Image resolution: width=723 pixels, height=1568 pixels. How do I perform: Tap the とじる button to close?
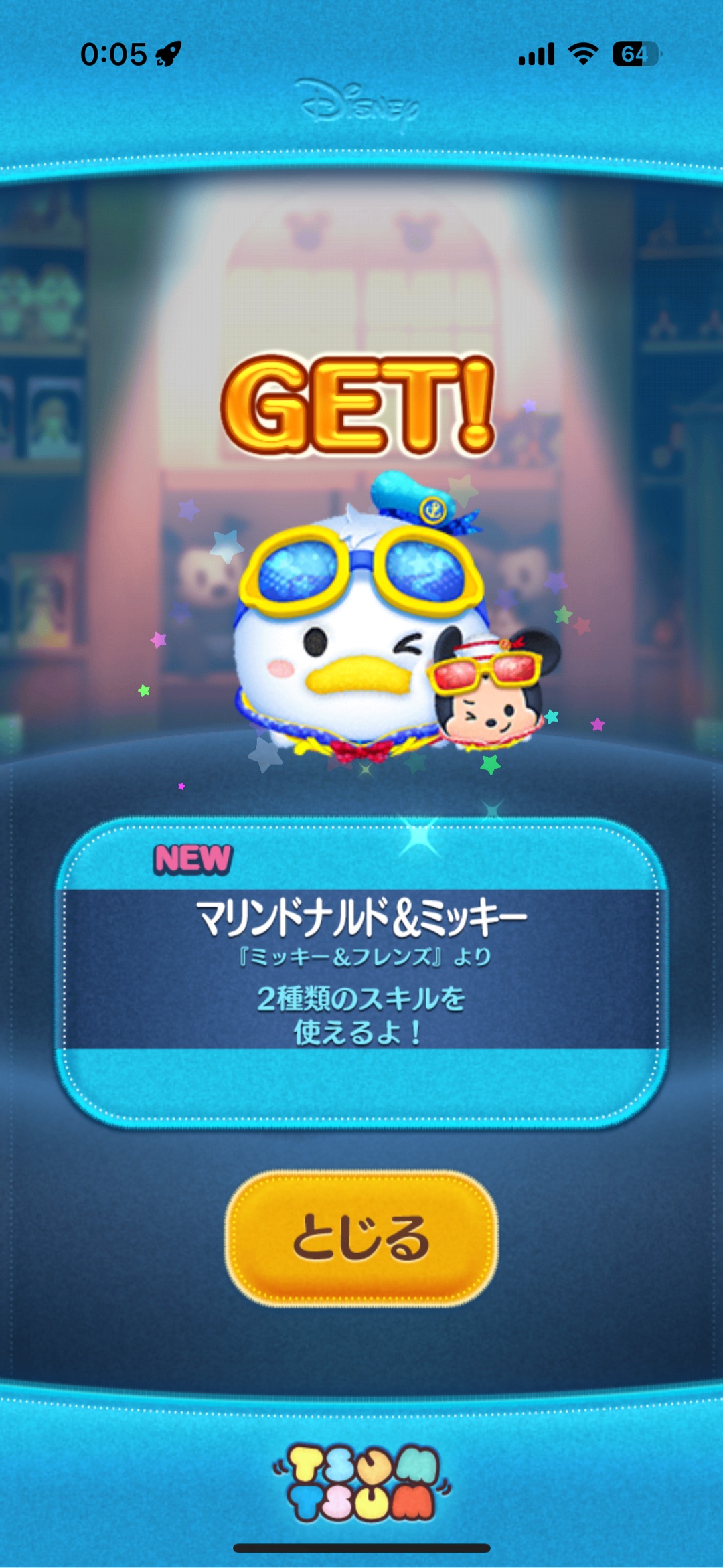(x=361, y=1238)
